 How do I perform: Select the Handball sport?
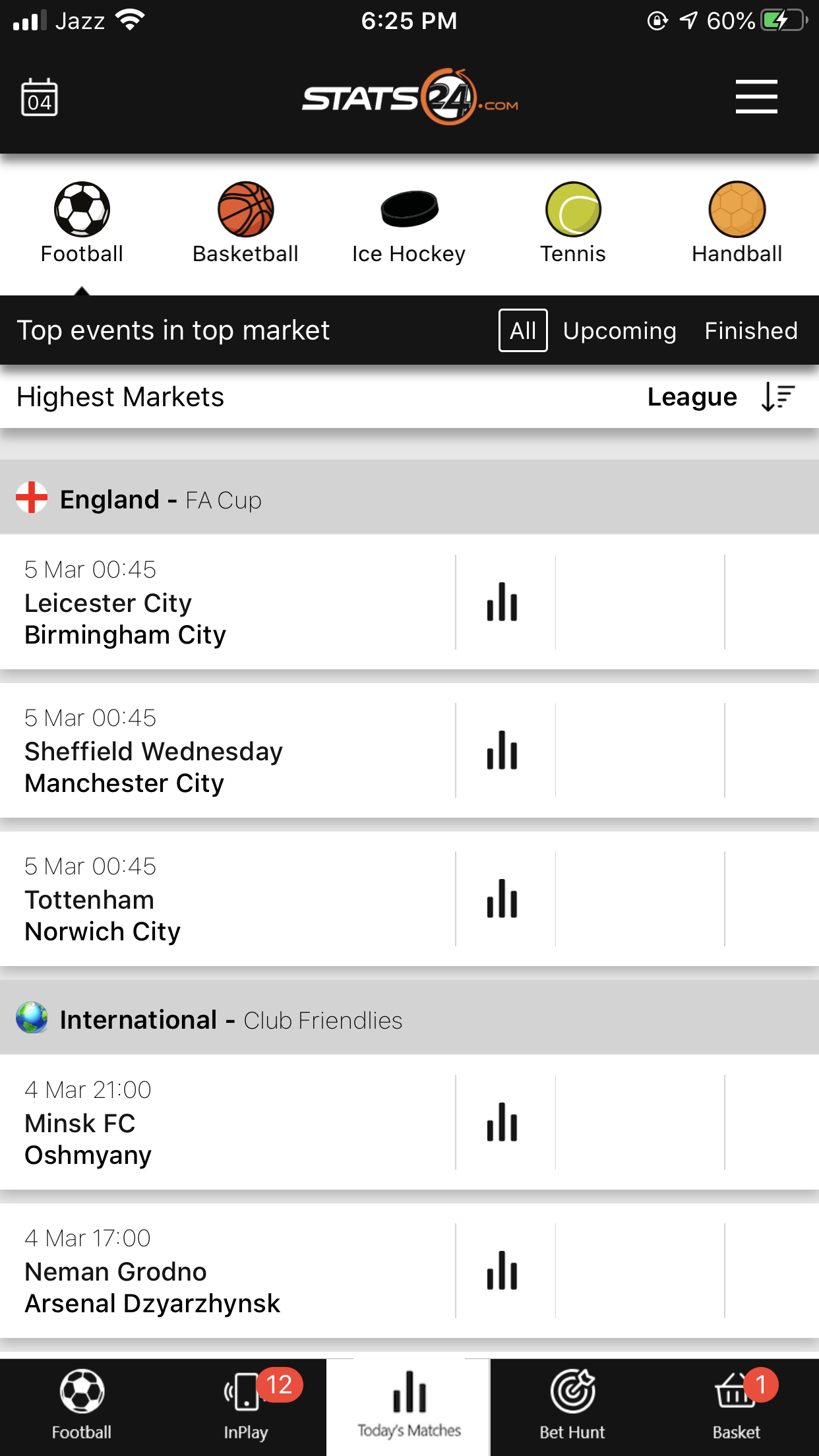coord(737,223)
